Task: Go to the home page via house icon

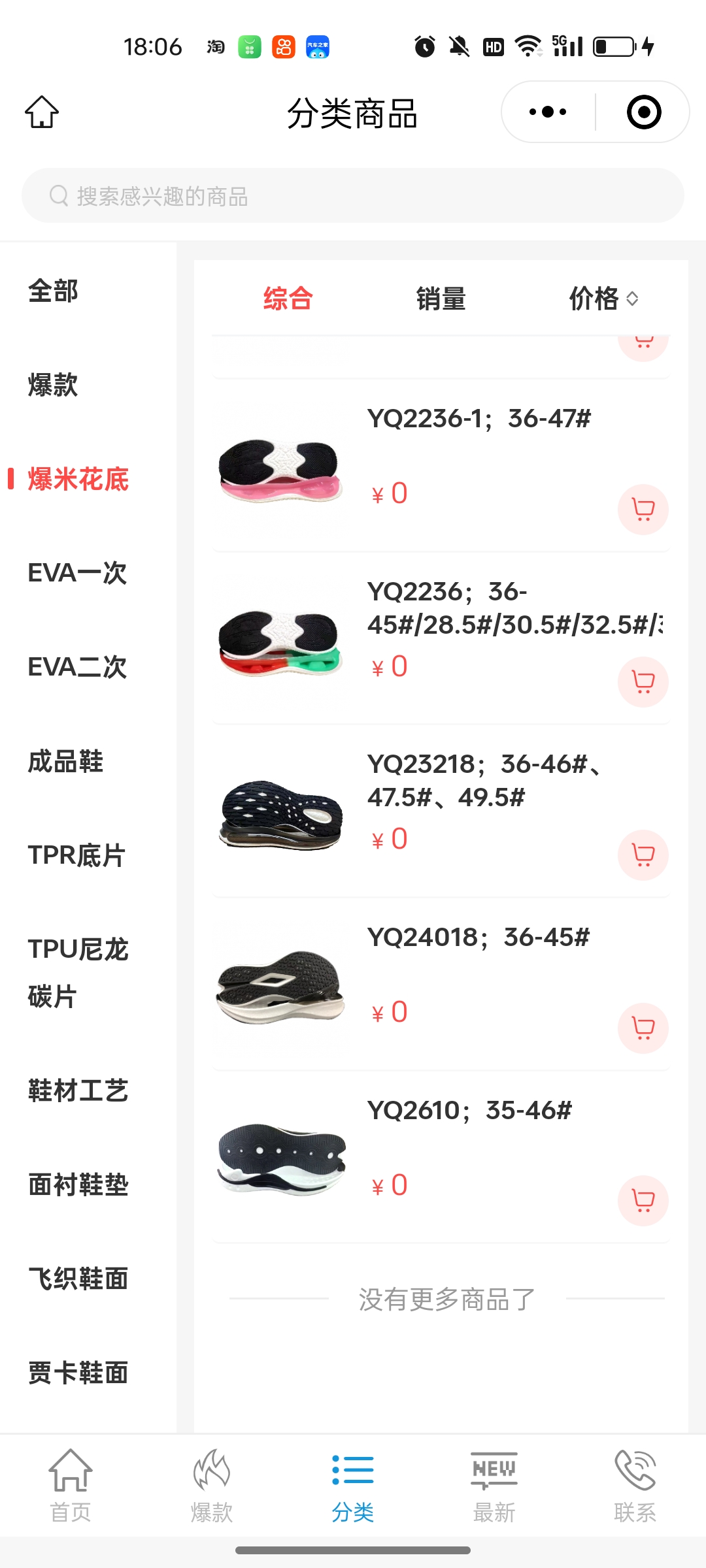Action: 42,112
